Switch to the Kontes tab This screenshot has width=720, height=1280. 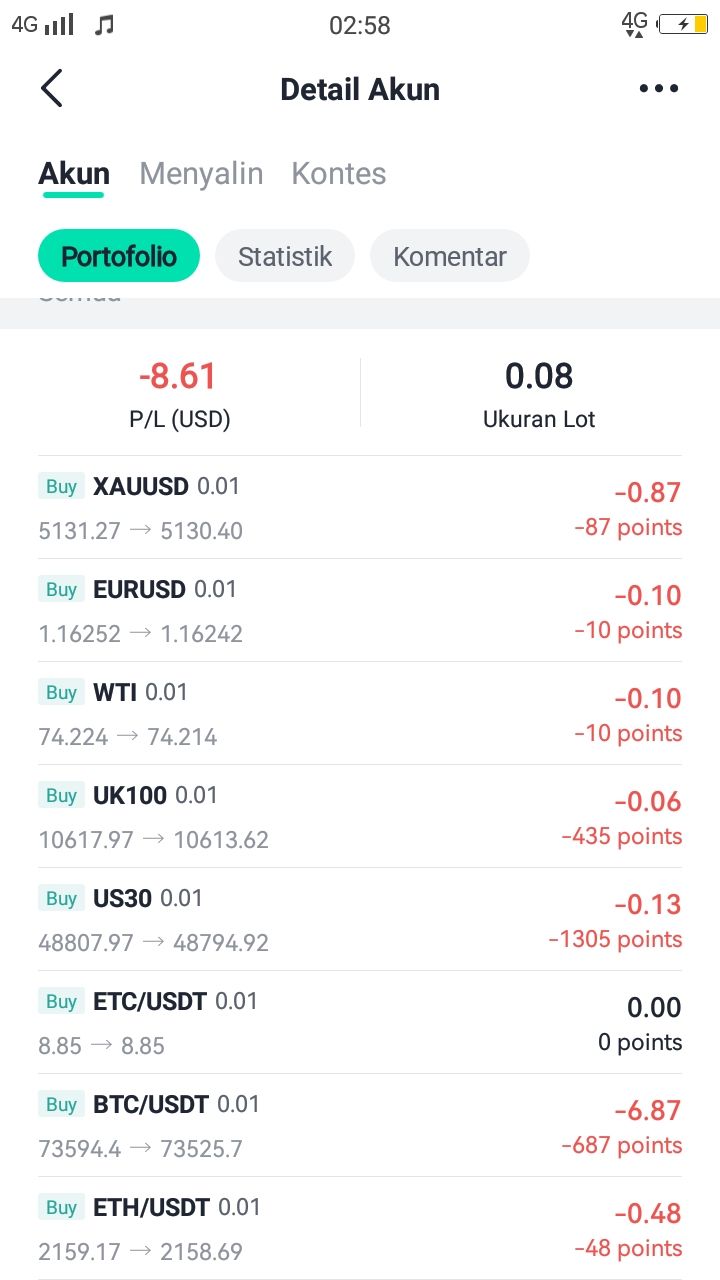[338, 174]
